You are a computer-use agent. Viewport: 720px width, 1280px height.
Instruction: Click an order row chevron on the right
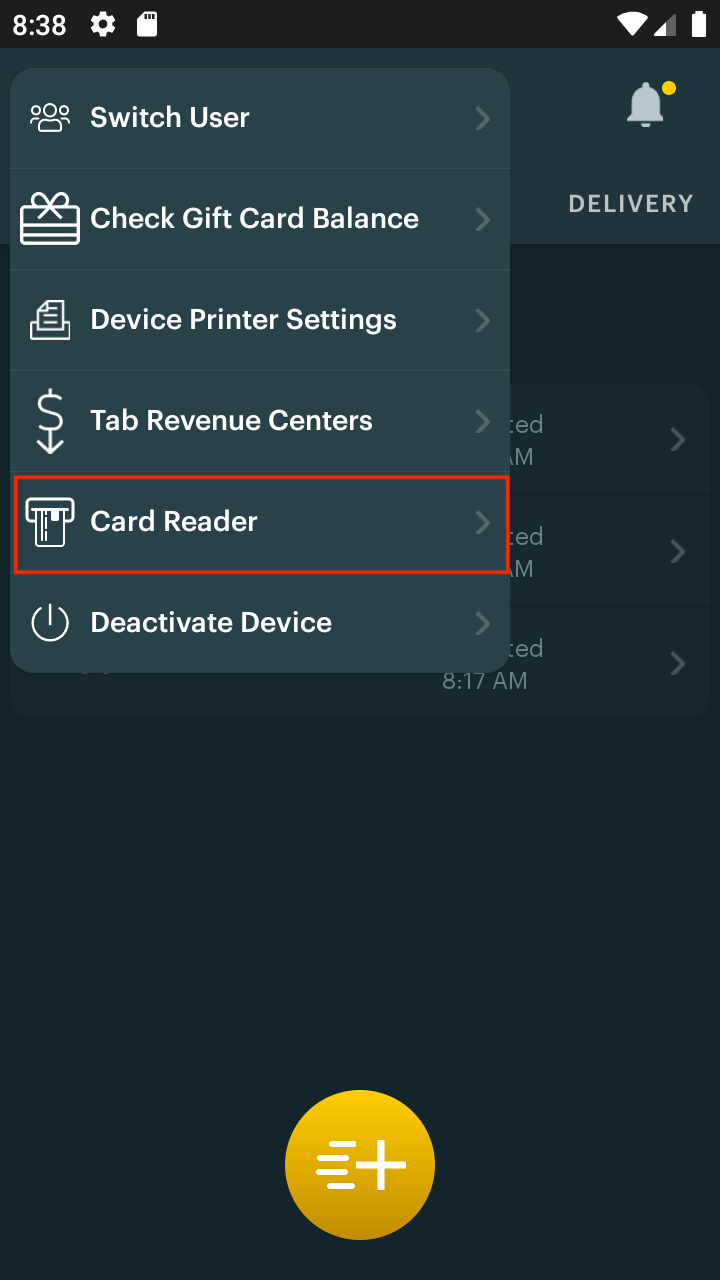point(676,439)
